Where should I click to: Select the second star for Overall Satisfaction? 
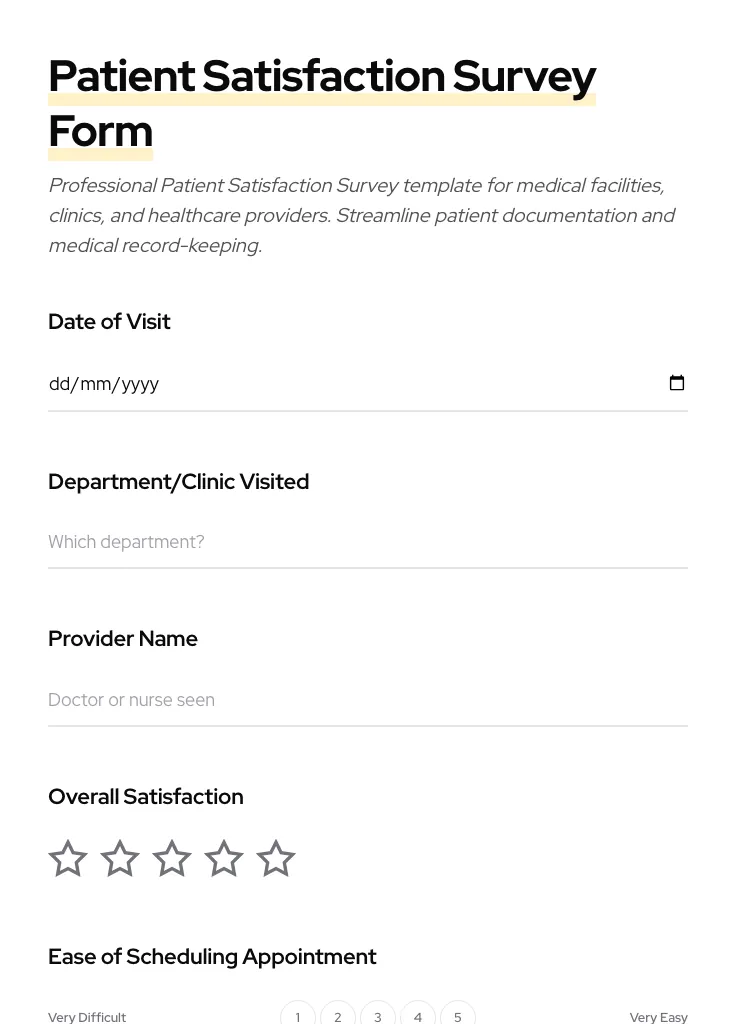tap(119, 858)
